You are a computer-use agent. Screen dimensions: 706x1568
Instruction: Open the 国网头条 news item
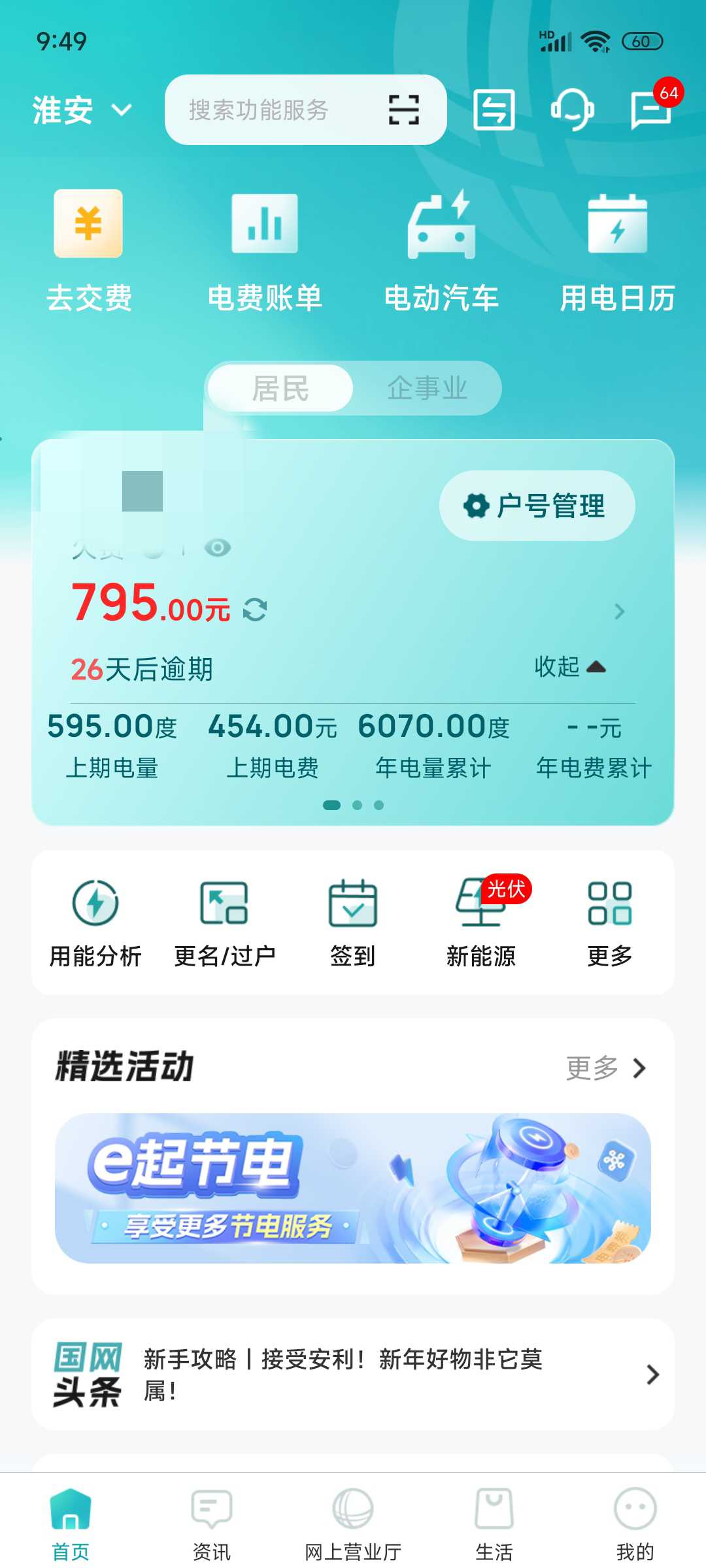[353, 1375]
